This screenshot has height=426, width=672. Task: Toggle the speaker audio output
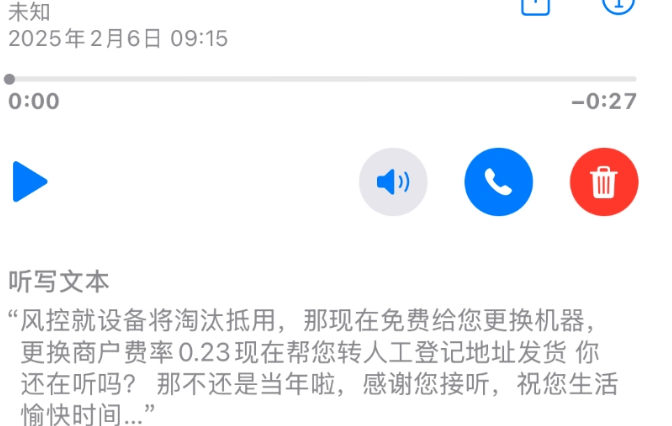point(393,182)
